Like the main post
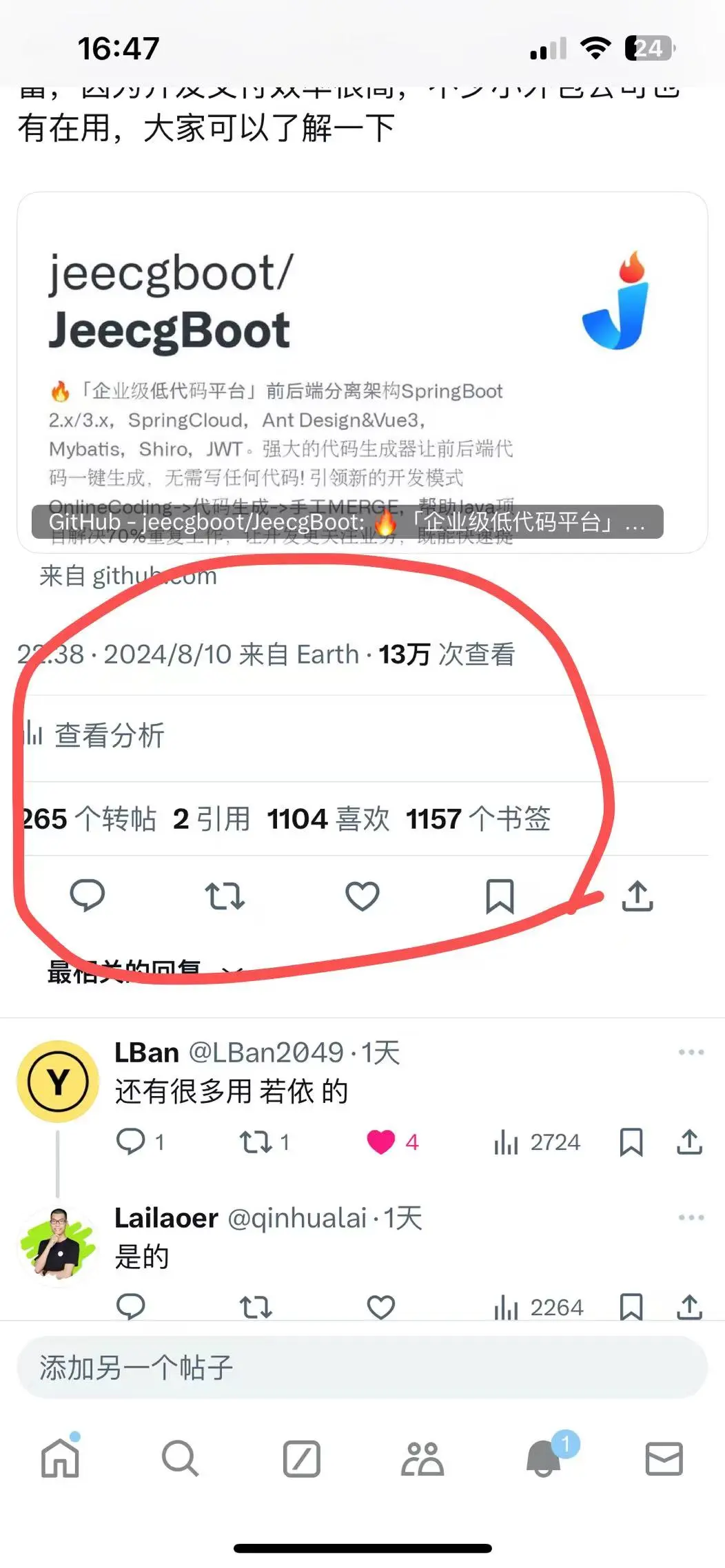 pos(362,896)
